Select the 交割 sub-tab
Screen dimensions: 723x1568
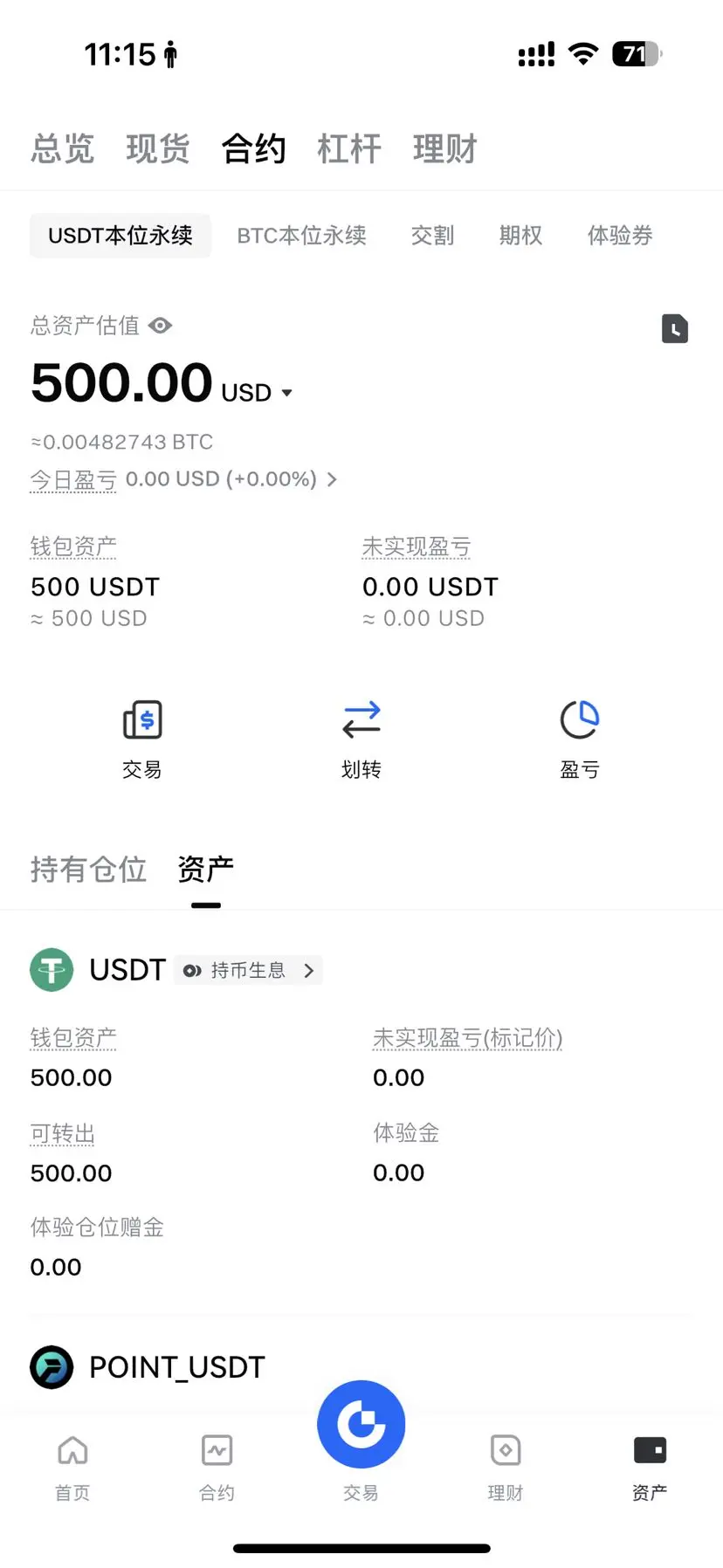432,236
